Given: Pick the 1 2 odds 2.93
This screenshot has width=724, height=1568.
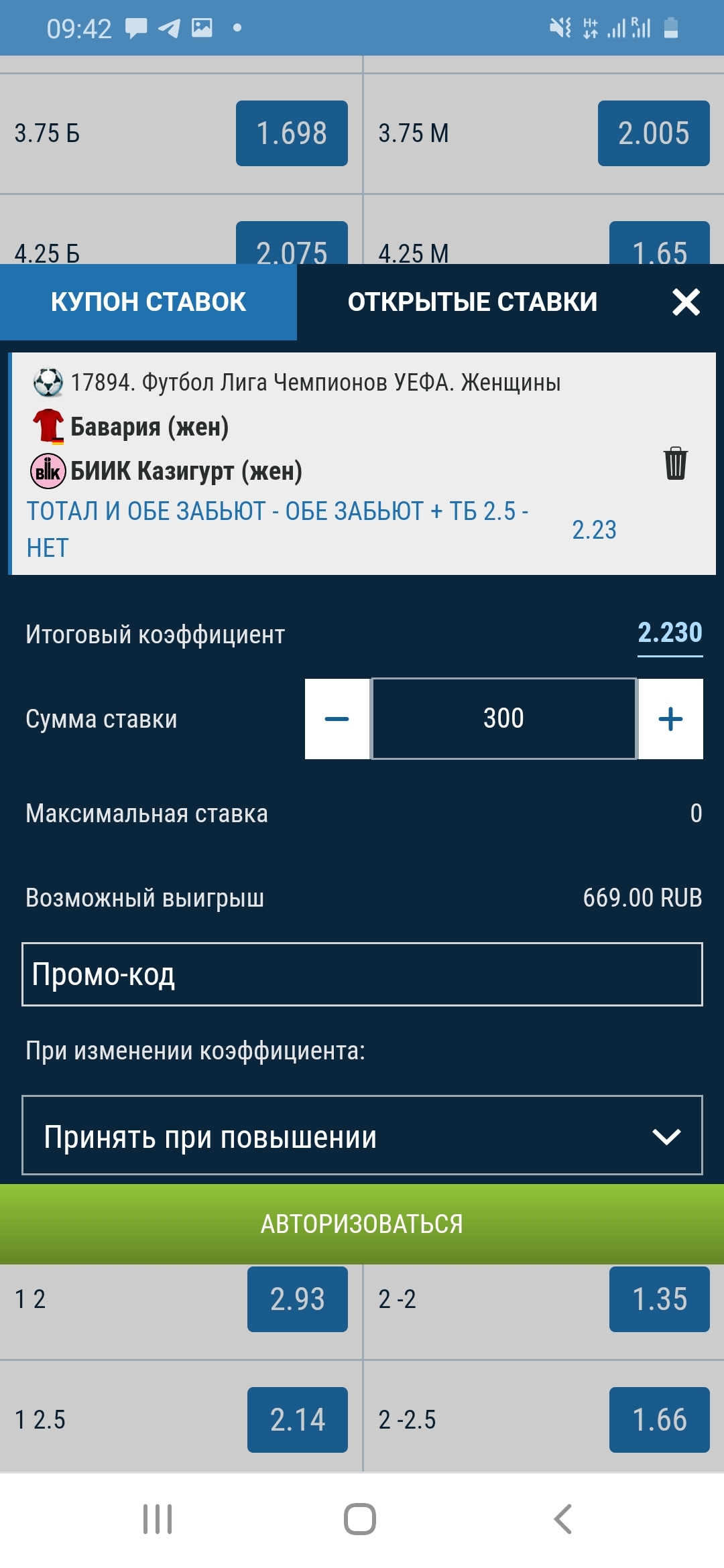Looking at the screenshot, I should [297, 1299].
